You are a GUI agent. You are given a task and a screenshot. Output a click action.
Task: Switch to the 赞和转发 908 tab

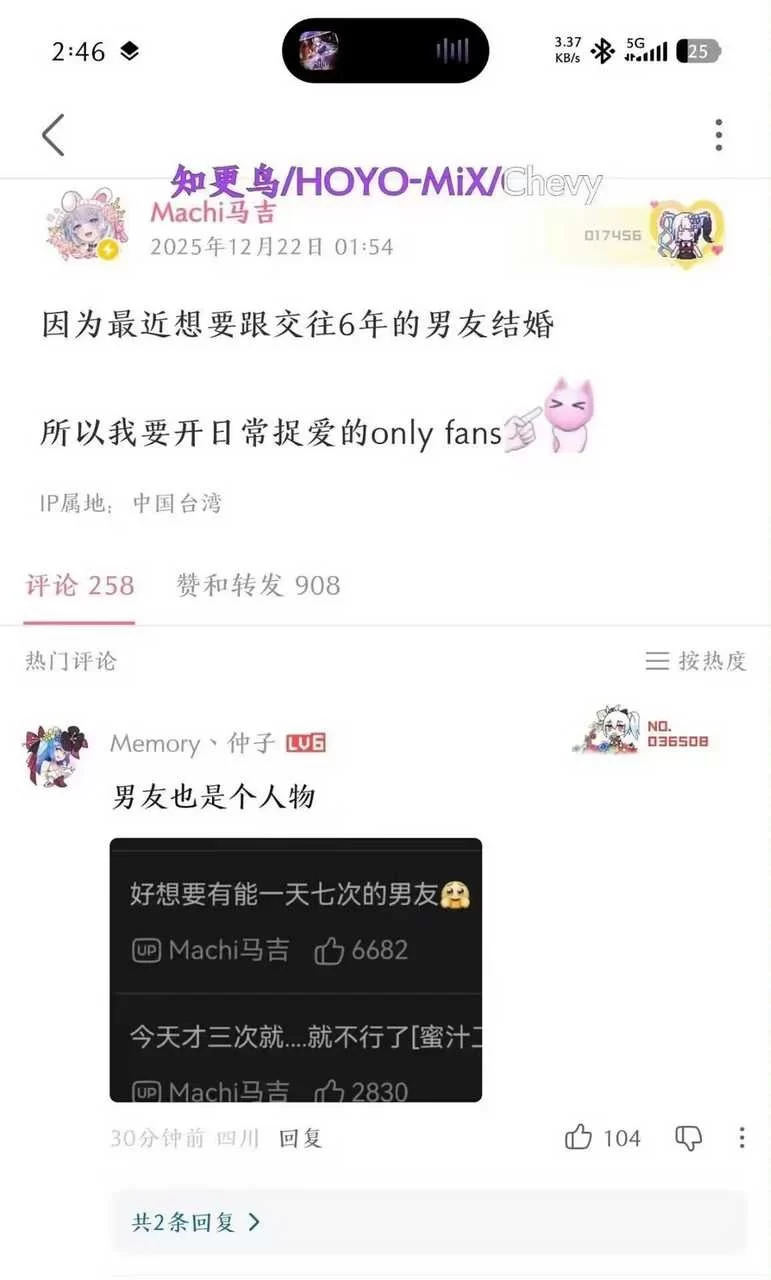point(258,586)
